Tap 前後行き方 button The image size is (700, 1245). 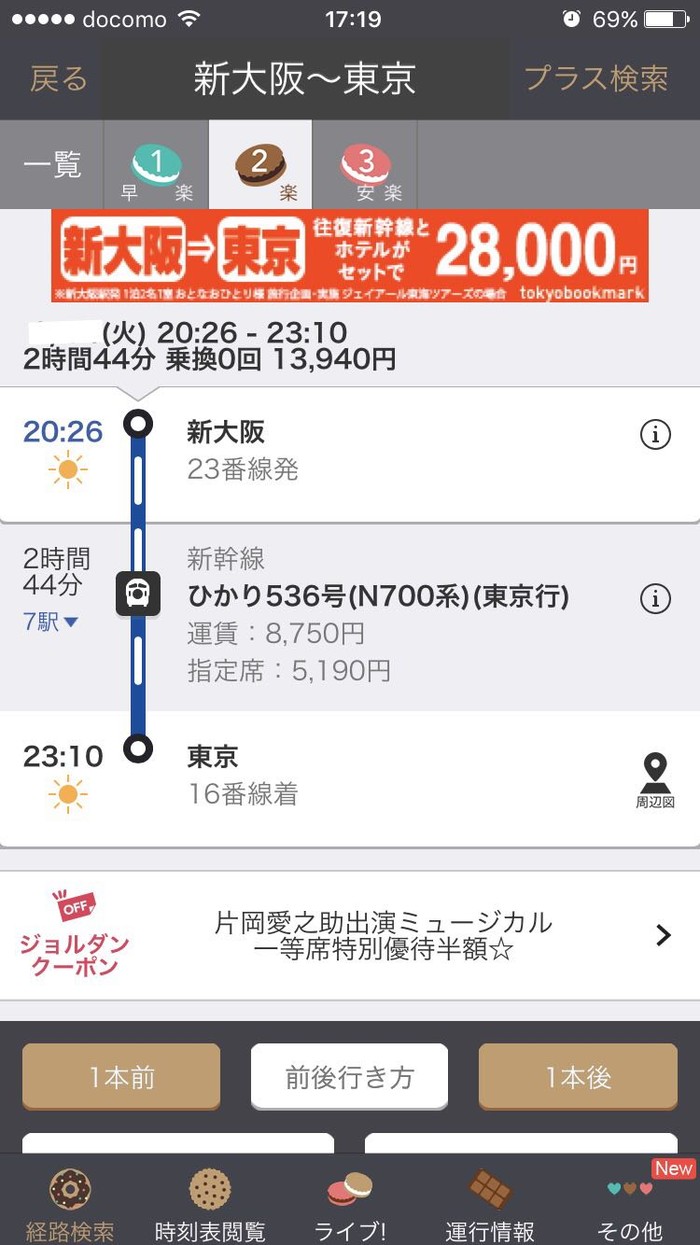[x=349, y=1077]
